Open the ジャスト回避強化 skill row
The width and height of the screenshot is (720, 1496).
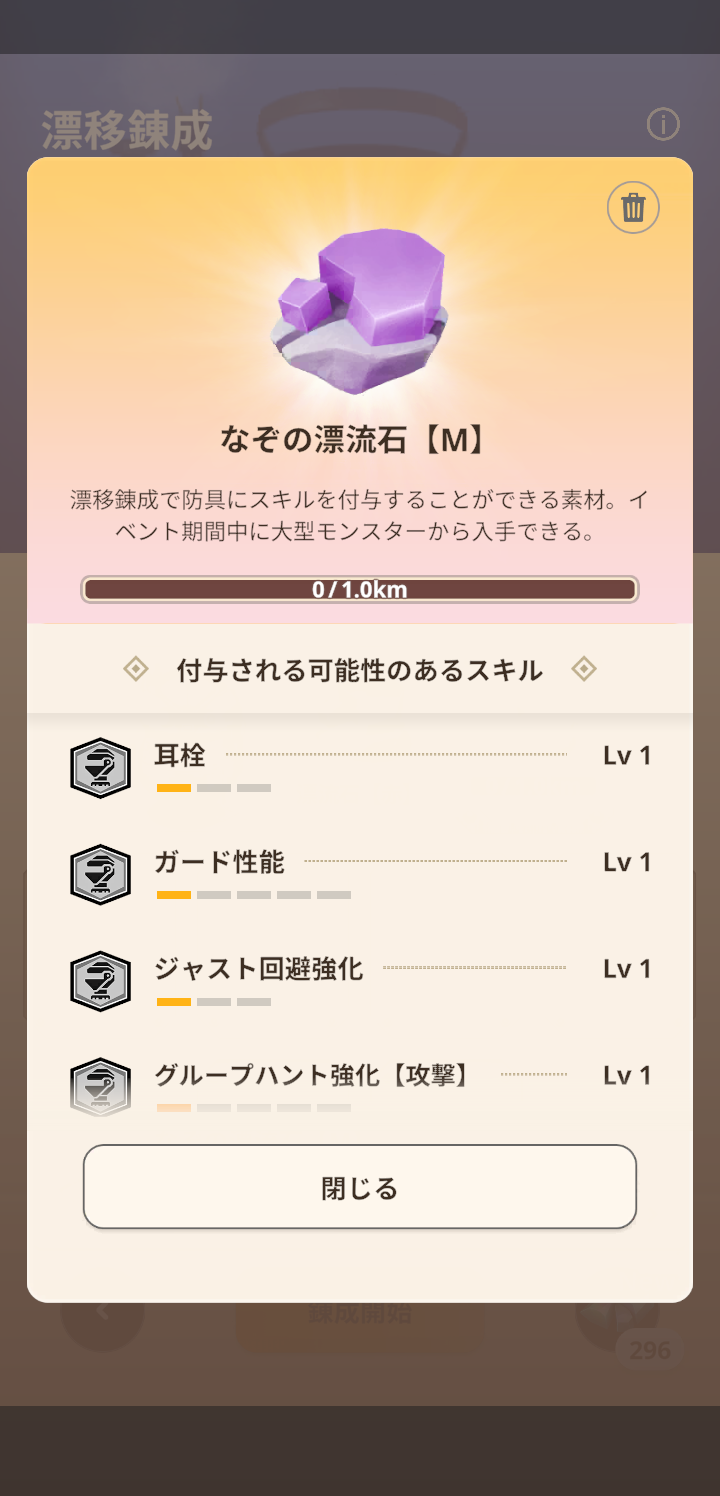(x=360, y=981)
